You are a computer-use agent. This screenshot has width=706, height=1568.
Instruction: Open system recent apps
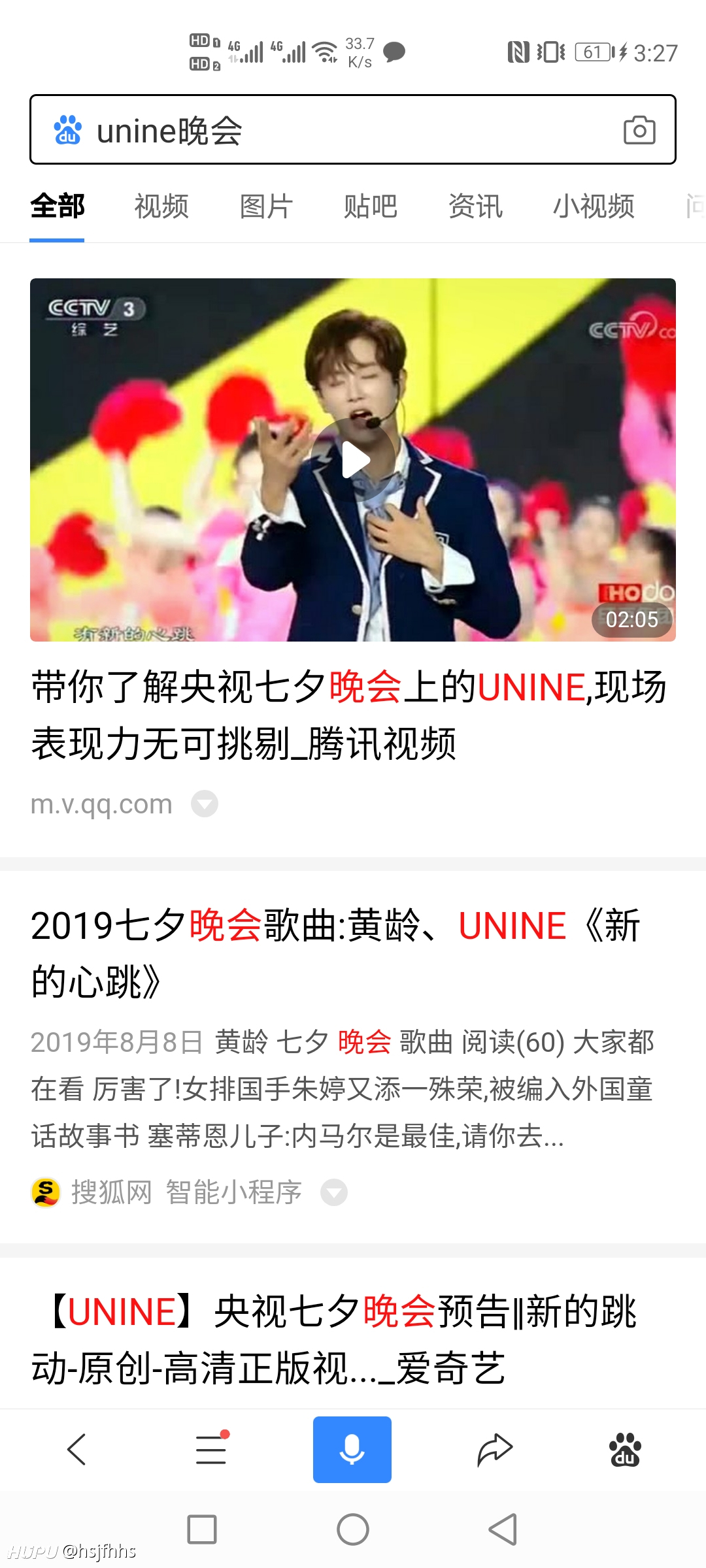(x=202, y=1529)
